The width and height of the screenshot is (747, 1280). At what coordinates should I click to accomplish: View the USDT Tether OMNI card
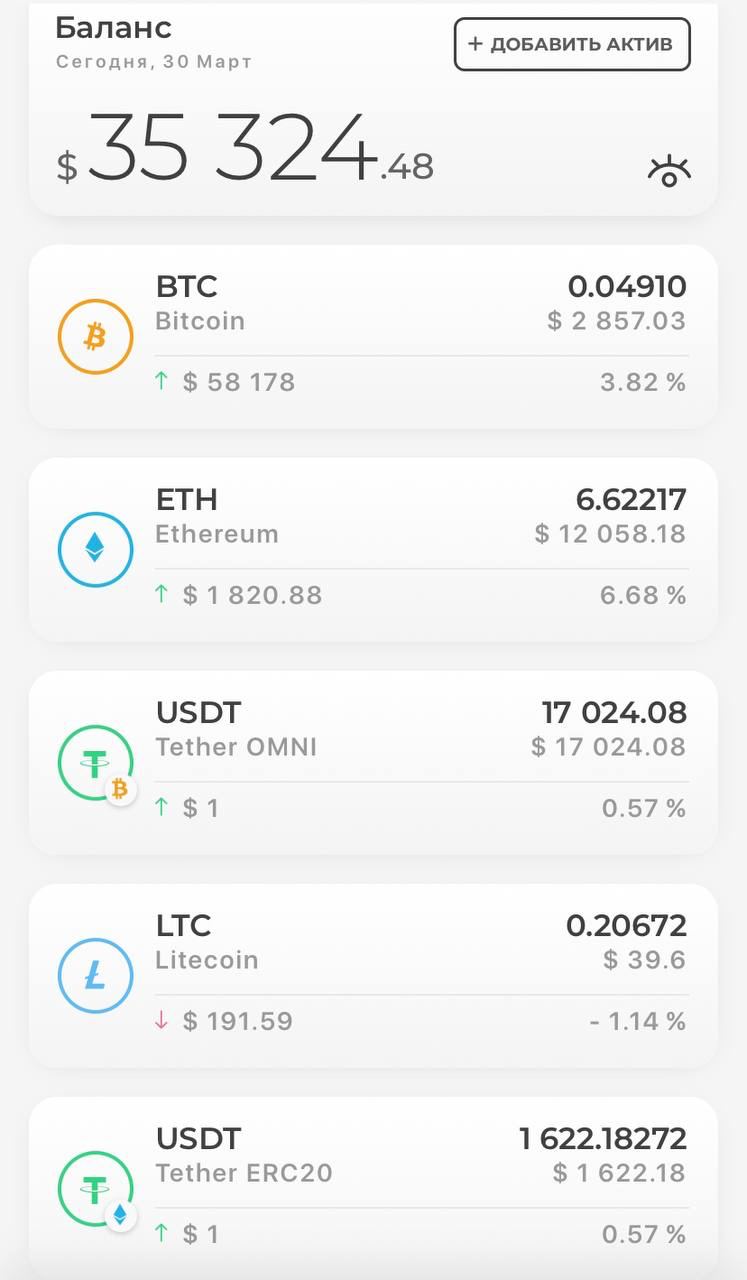[373, 763]
